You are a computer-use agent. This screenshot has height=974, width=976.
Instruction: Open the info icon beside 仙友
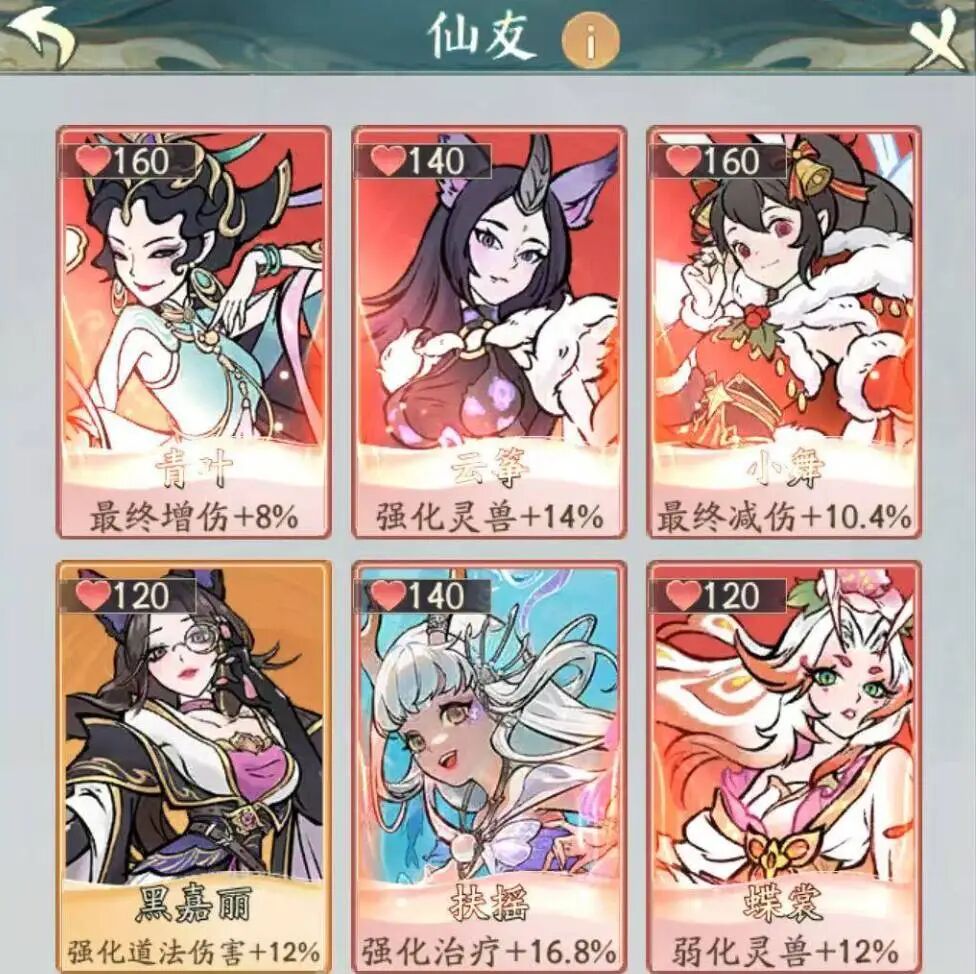pyautogui.click(x=590, y=41)
